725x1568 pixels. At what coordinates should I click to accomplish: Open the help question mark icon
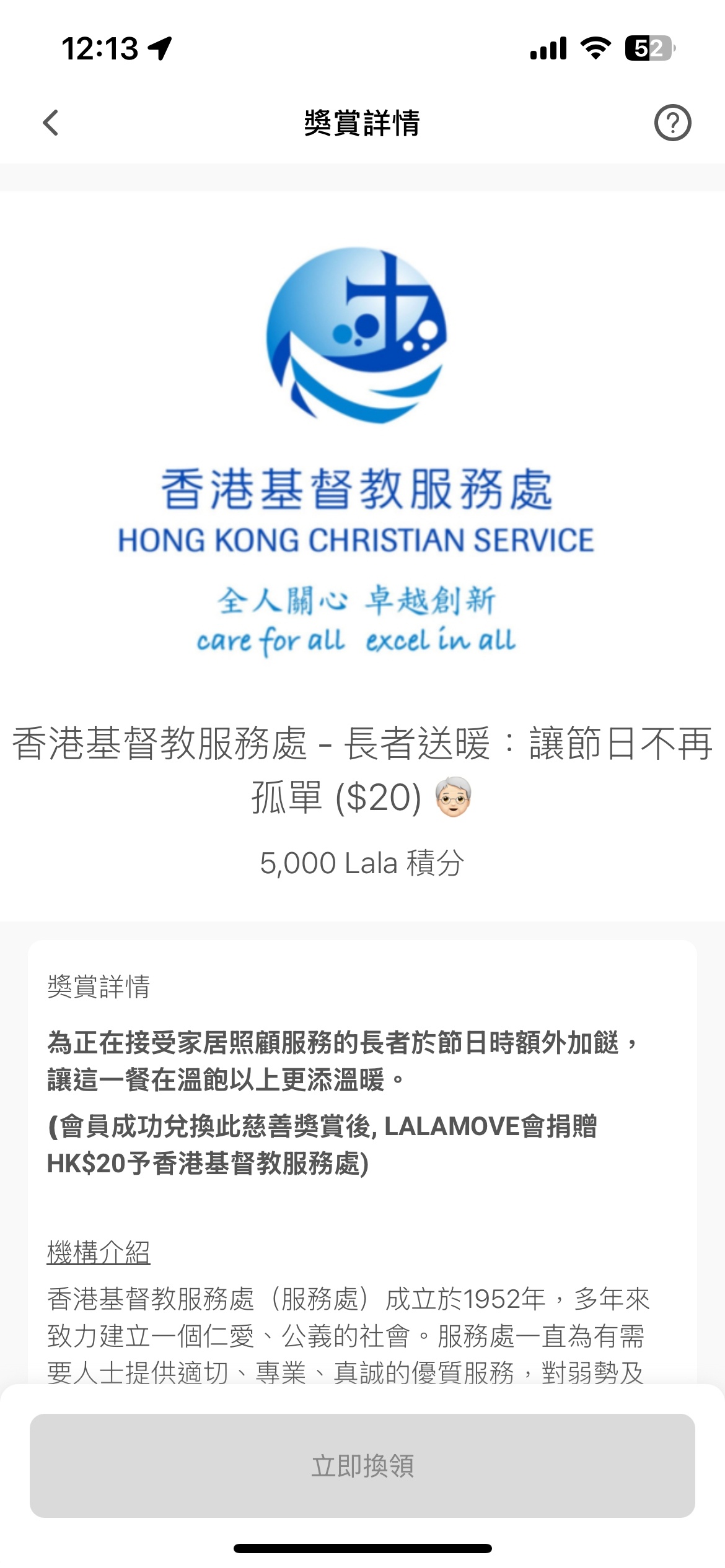(672, 123)
